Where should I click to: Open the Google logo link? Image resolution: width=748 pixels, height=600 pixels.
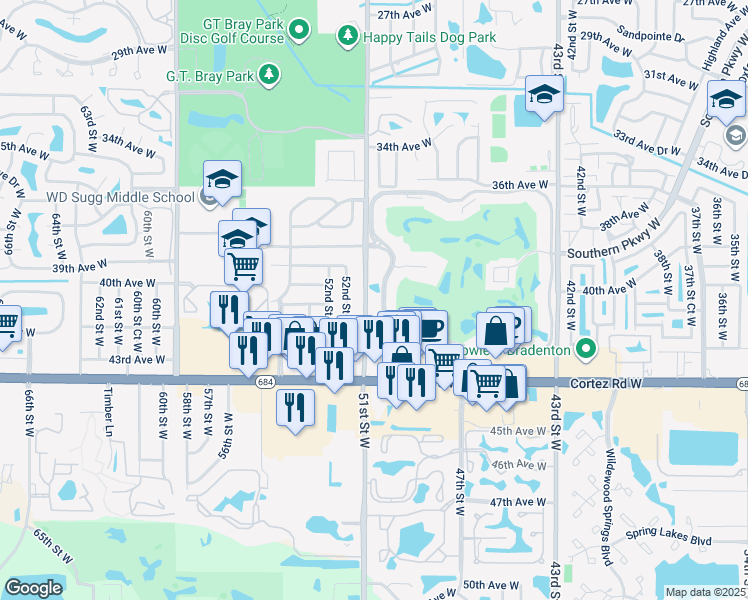tap(33, 588)
